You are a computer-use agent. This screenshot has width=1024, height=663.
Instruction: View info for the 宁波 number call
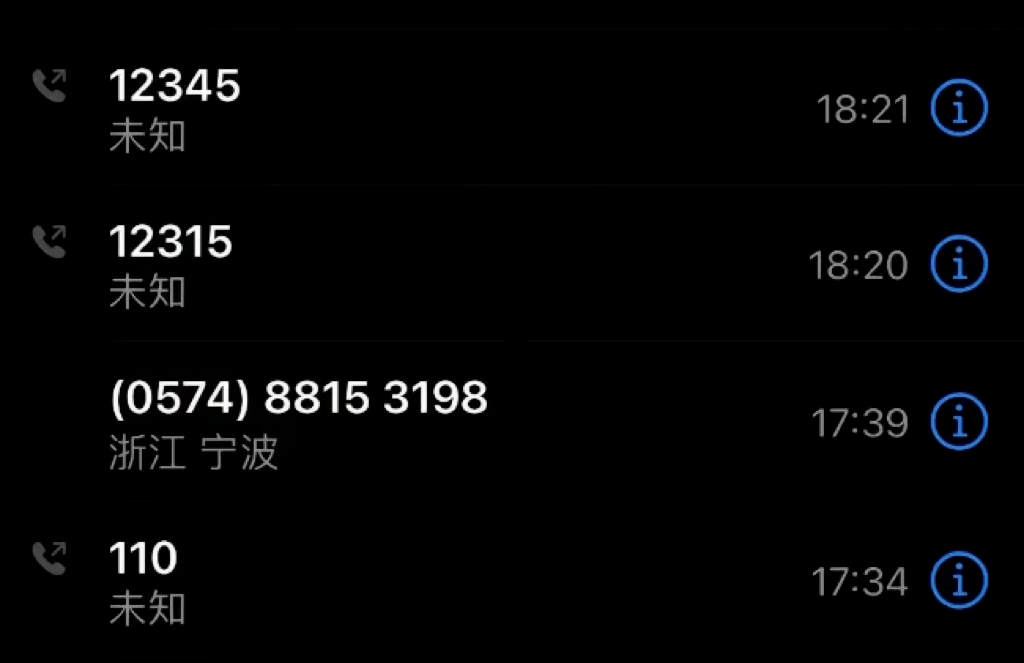[x=959, y=422]
